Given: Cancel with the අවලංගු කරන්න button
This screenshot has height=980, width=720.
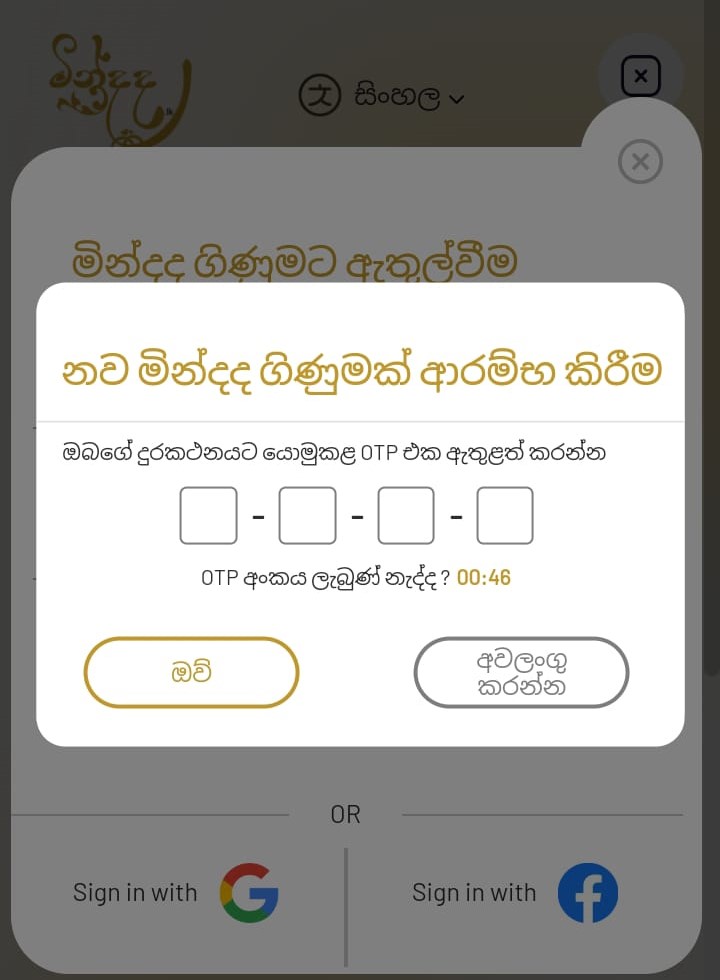Looking at the screenshot, I should pos(521,672).
